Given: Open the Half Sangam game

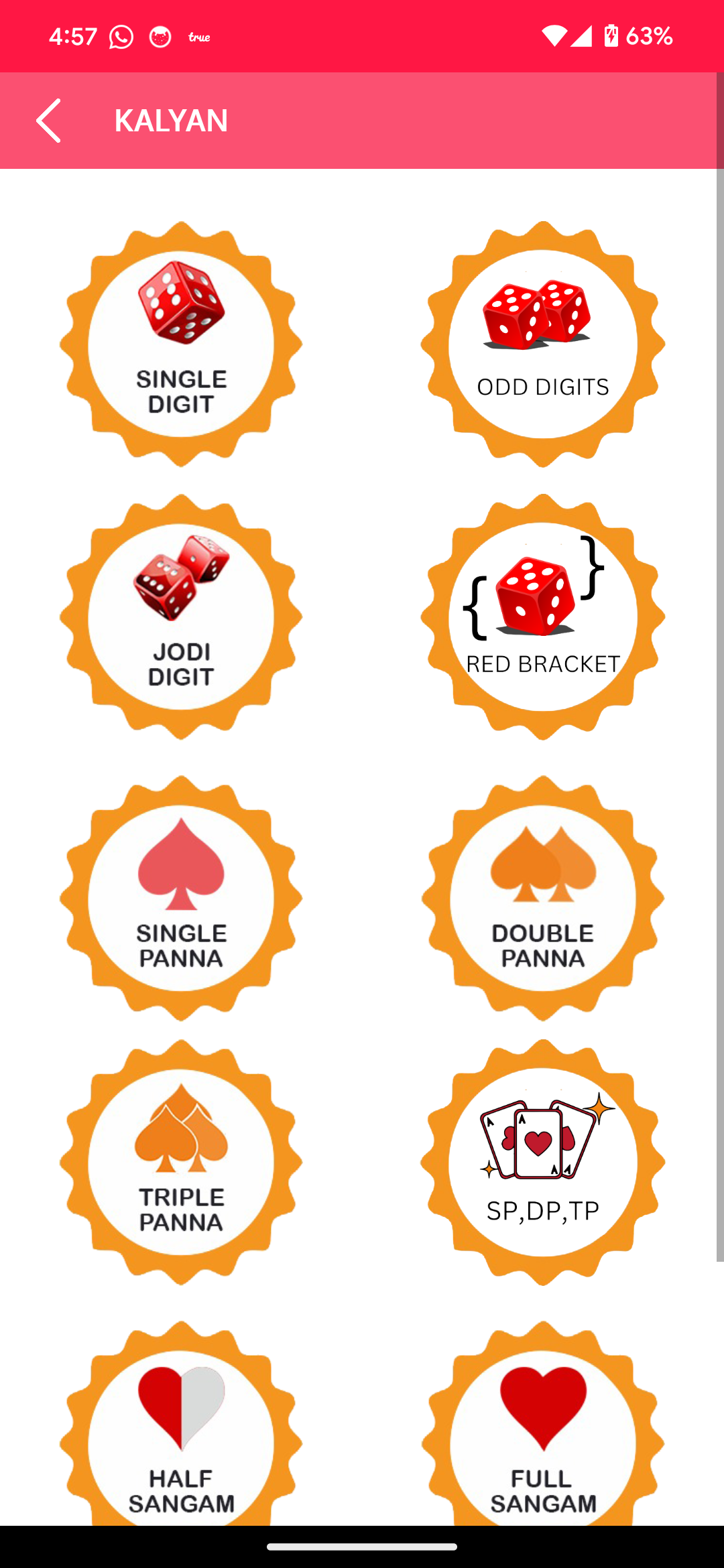Looking at the screenshot, I should point(181,1434).
